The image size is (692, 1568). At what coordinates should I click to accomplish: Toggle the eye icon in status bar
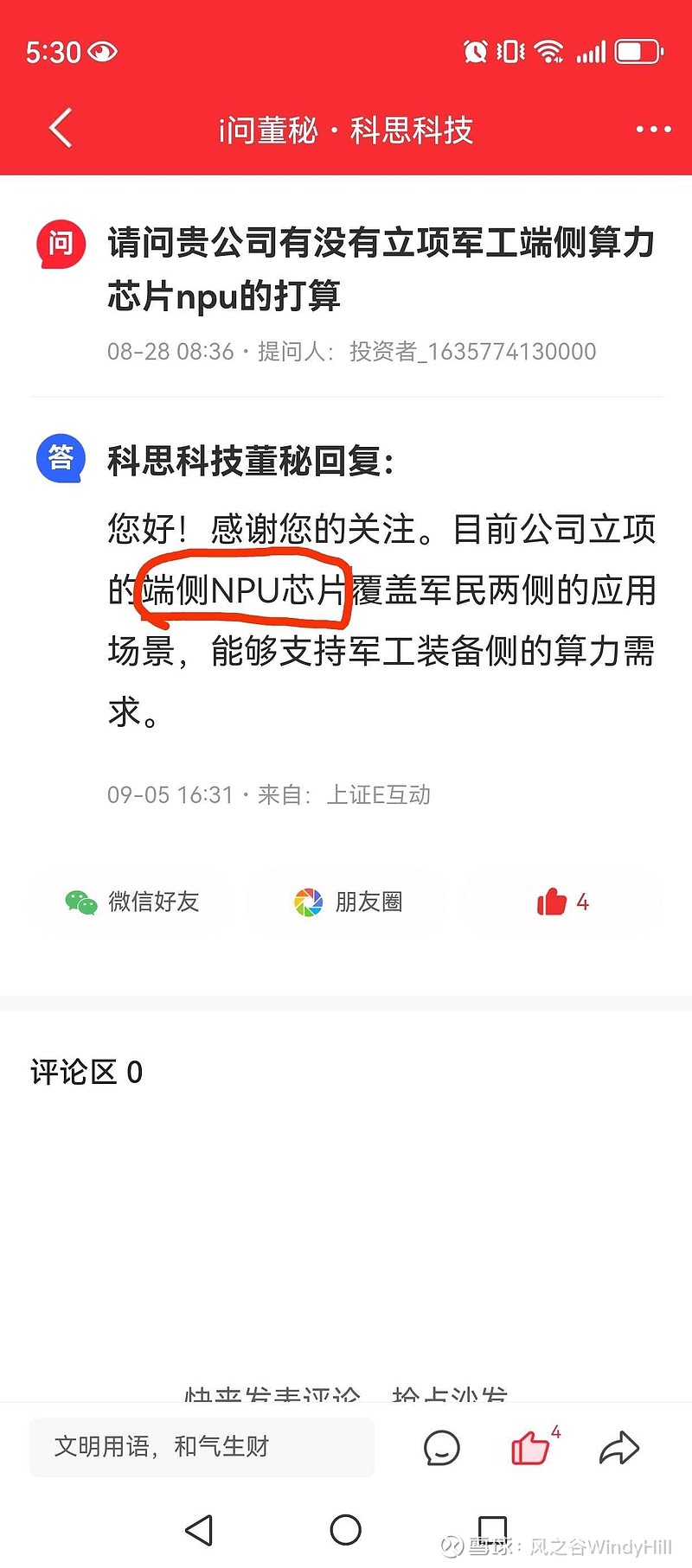[x=104, y=52]
